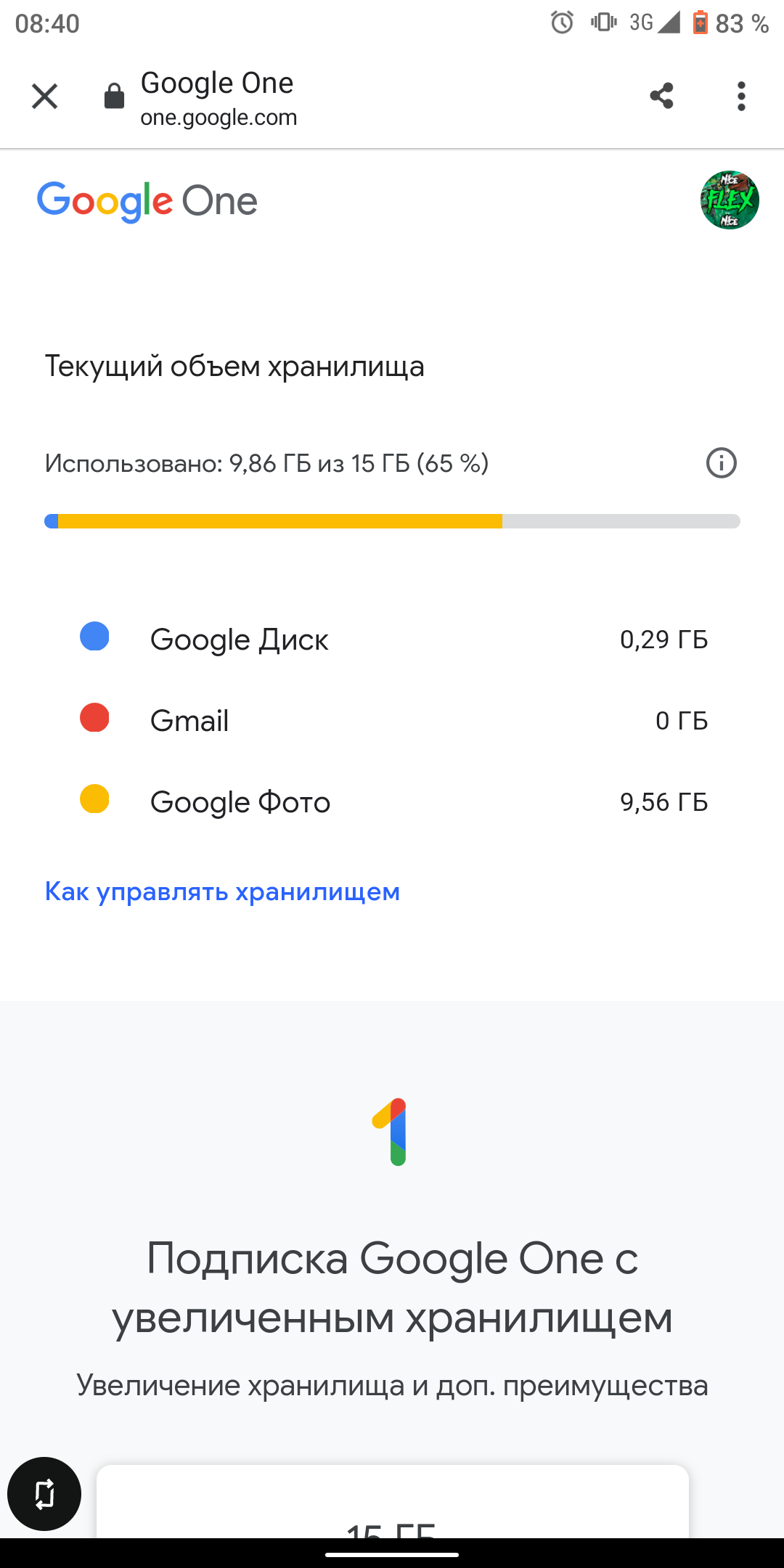Close the Google One browser tab
The width and height of the screenshot is (784, 1568).
(x=44, y=96)
